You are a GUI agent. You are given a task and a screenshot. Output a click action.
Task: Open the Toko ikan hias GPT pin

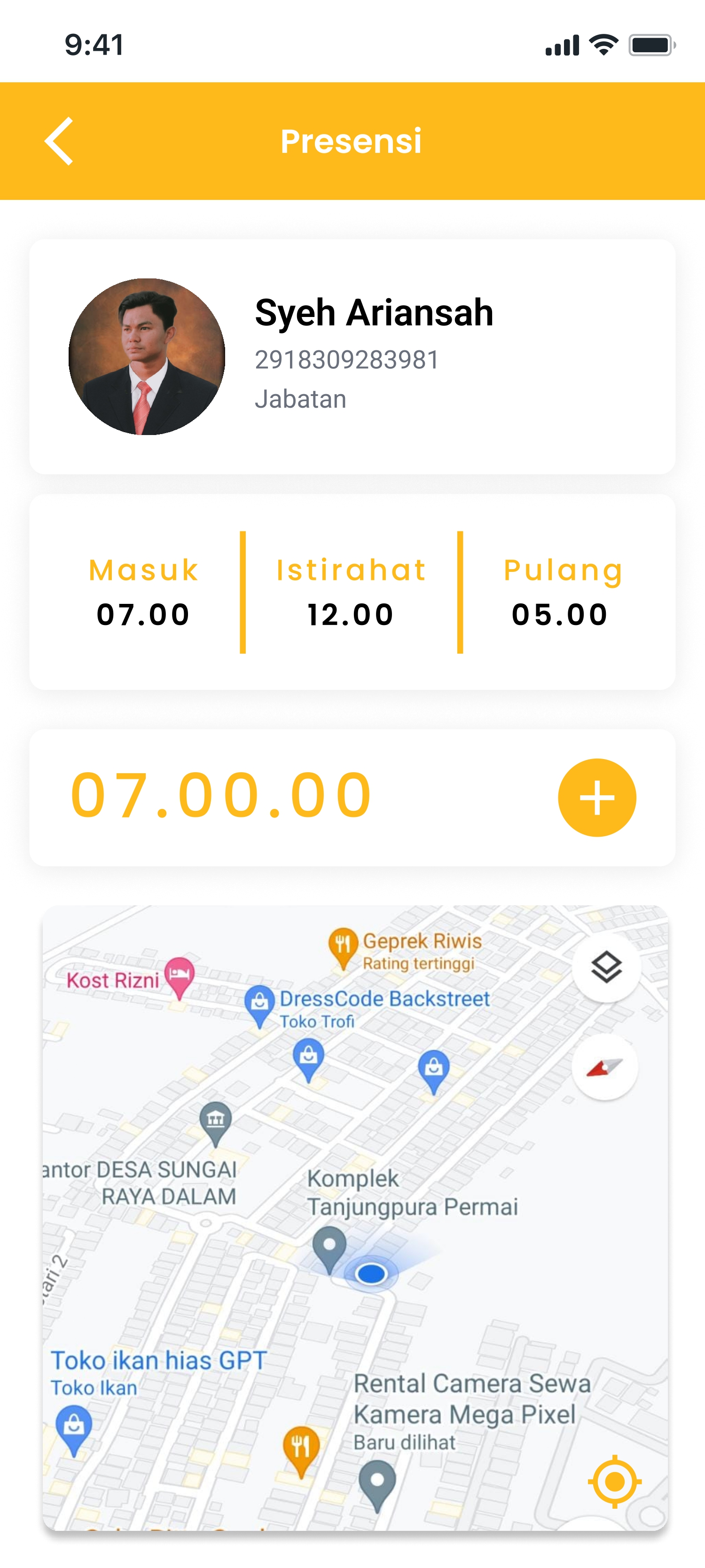(74, 1426)
